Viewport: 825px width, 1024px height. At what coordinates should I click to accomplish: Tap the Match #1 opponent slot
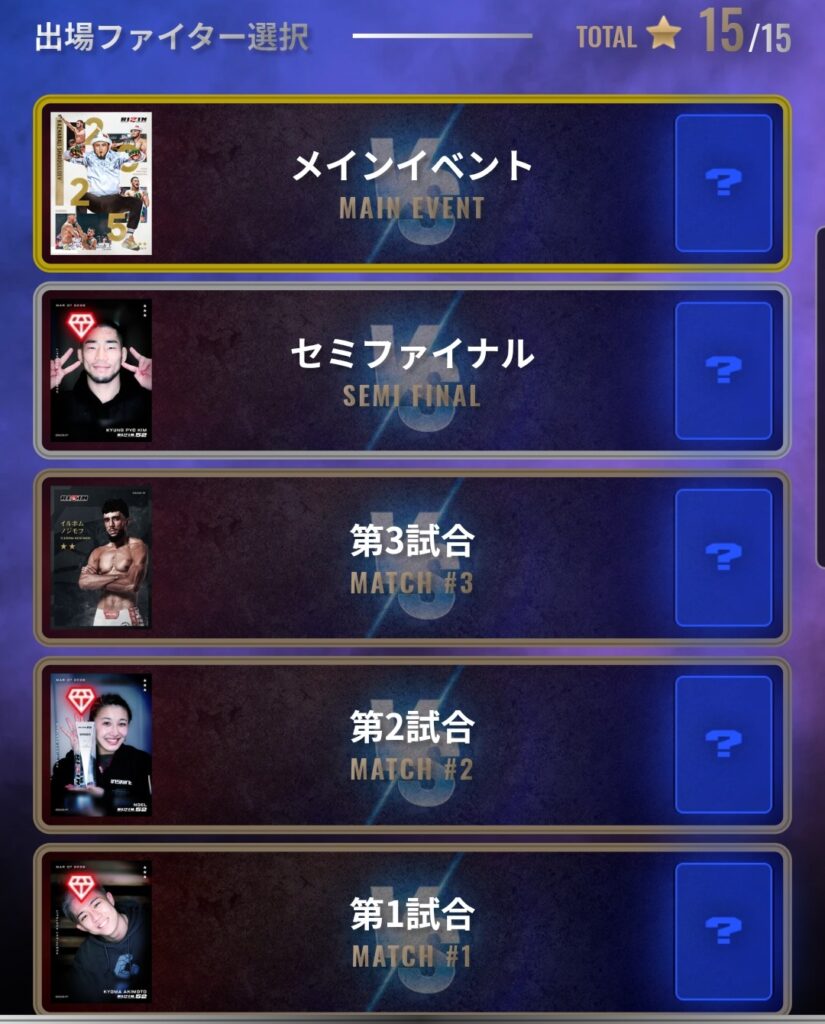(x=723, y=930)
